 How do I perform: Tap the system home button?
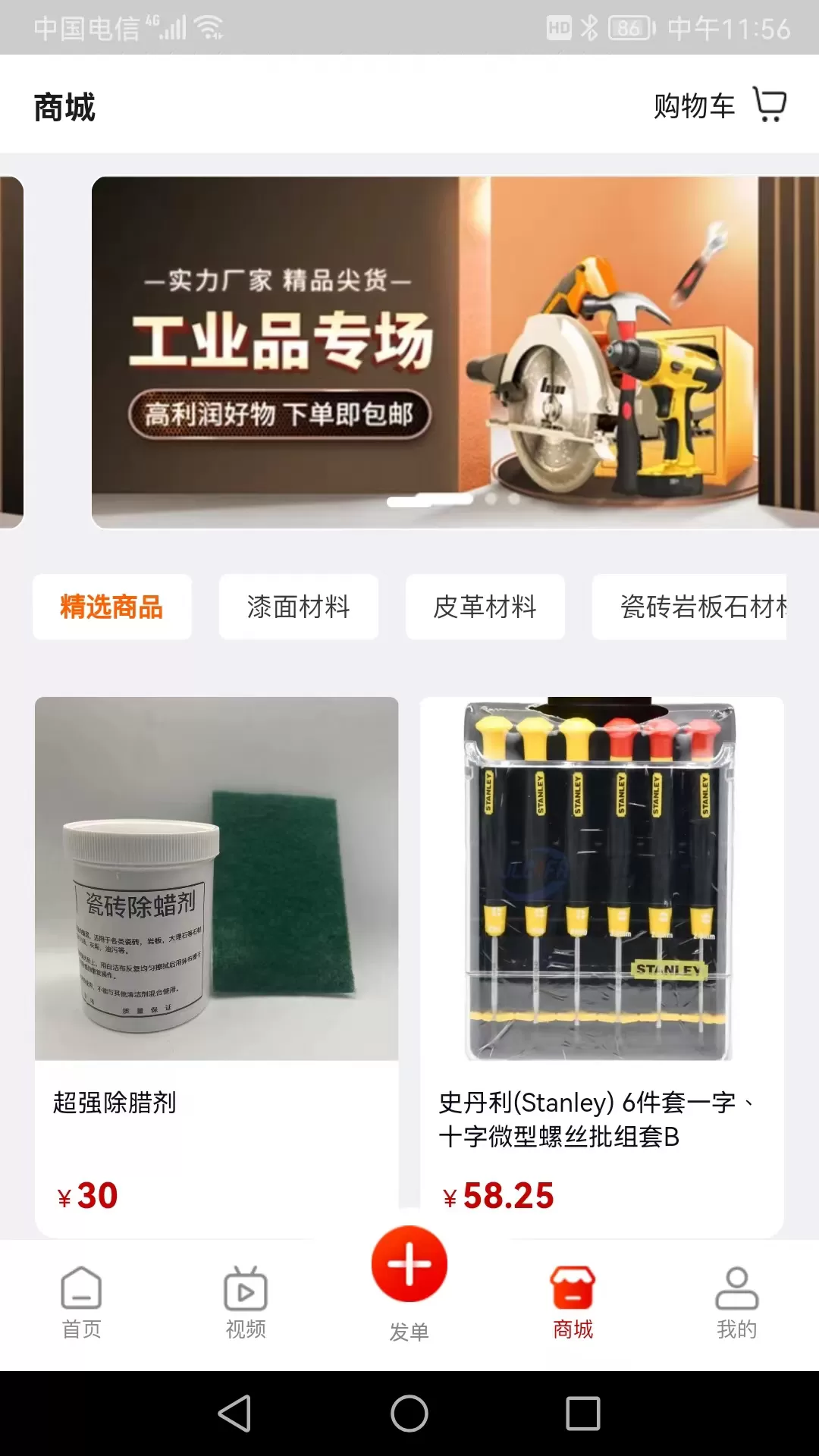[409, 1414]
